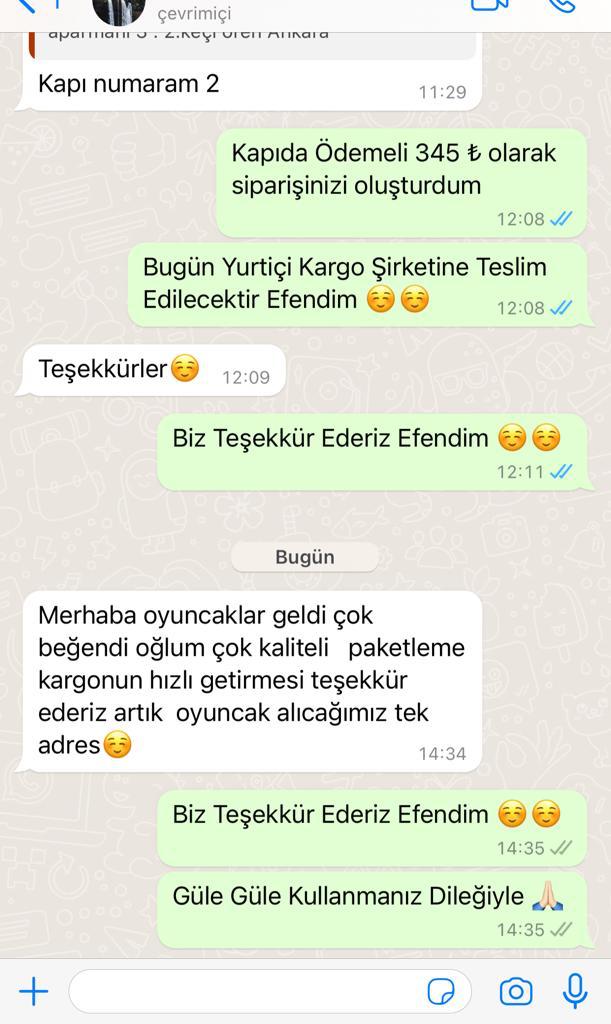Viewport: 611px width, 1024px height.
Task: Tap the voice message microphone
Action: 574,991
